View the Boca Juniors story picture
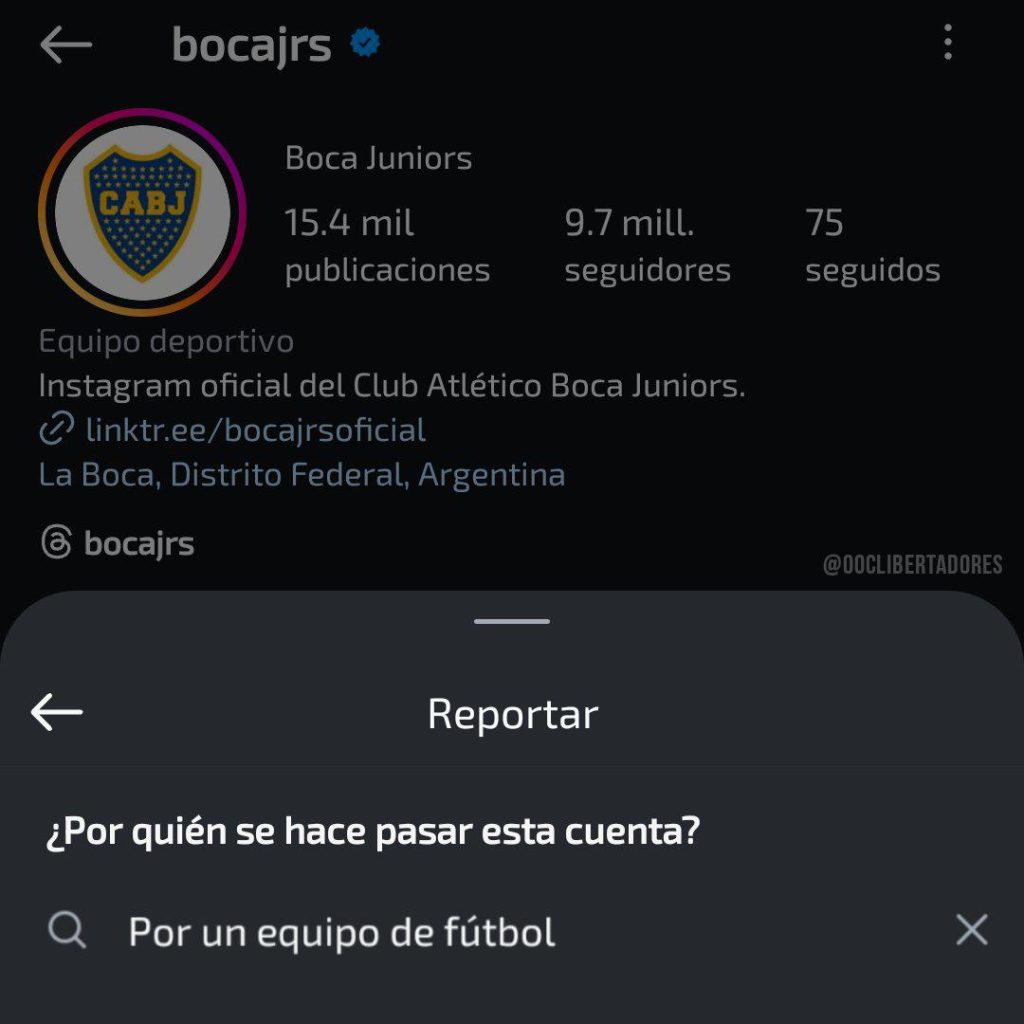1024x1024 pixels. 142,211
